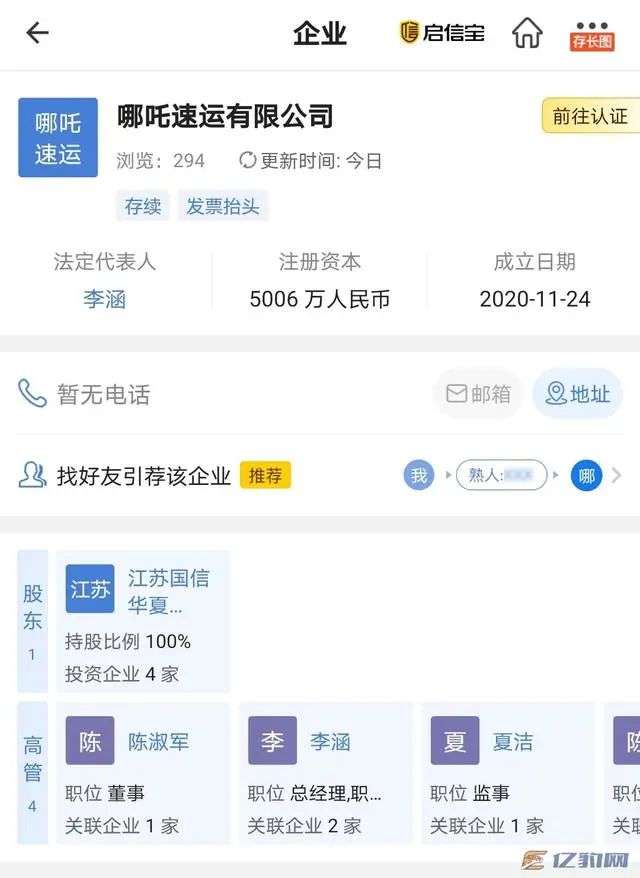640x878 pixels.
Task: Tap the 邮箱 button
Action: pyautogui.click(x=477, y=394)
